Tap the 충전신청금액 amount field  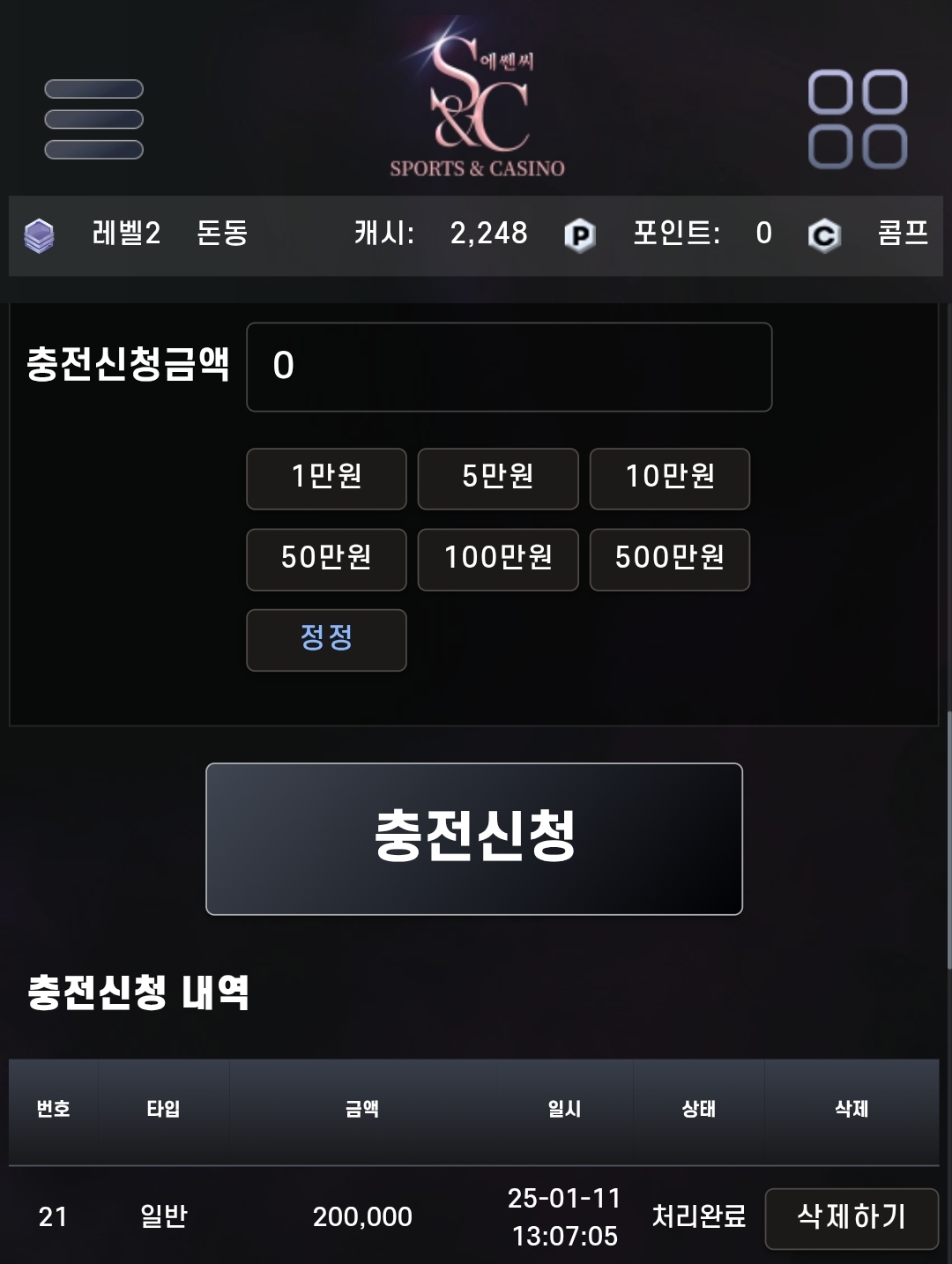click(x=509, y=367)
